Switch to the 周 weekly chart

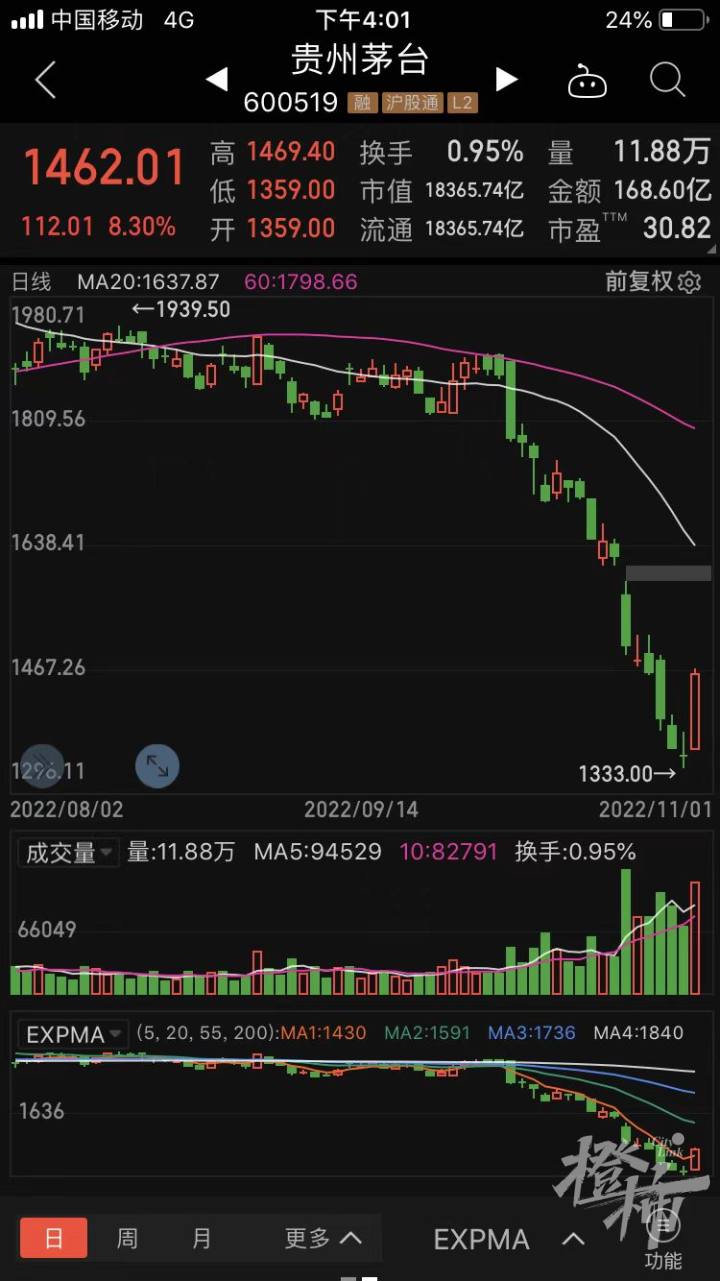pos(127,1239)
